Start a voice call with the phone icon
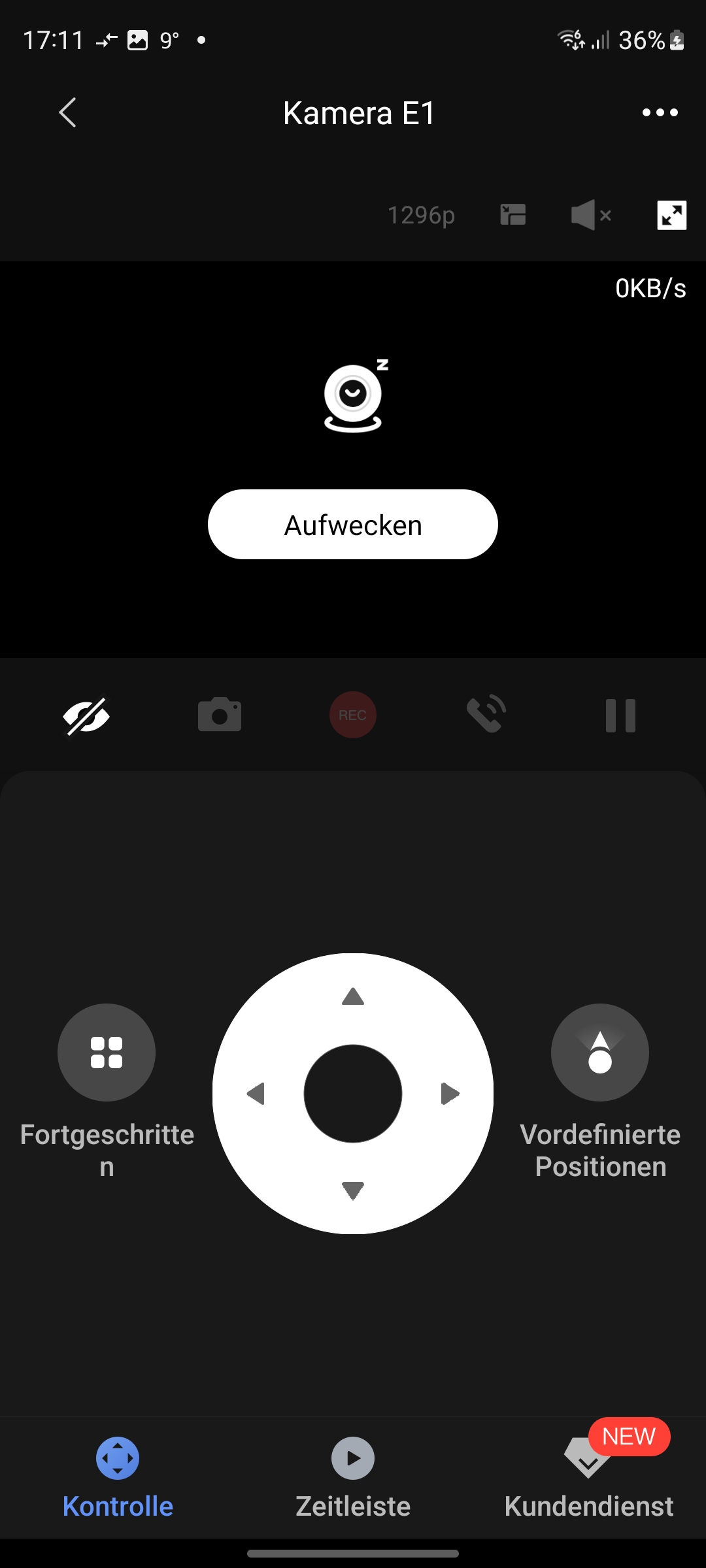This screenshot has height=1568, width=706. (486, 715)
